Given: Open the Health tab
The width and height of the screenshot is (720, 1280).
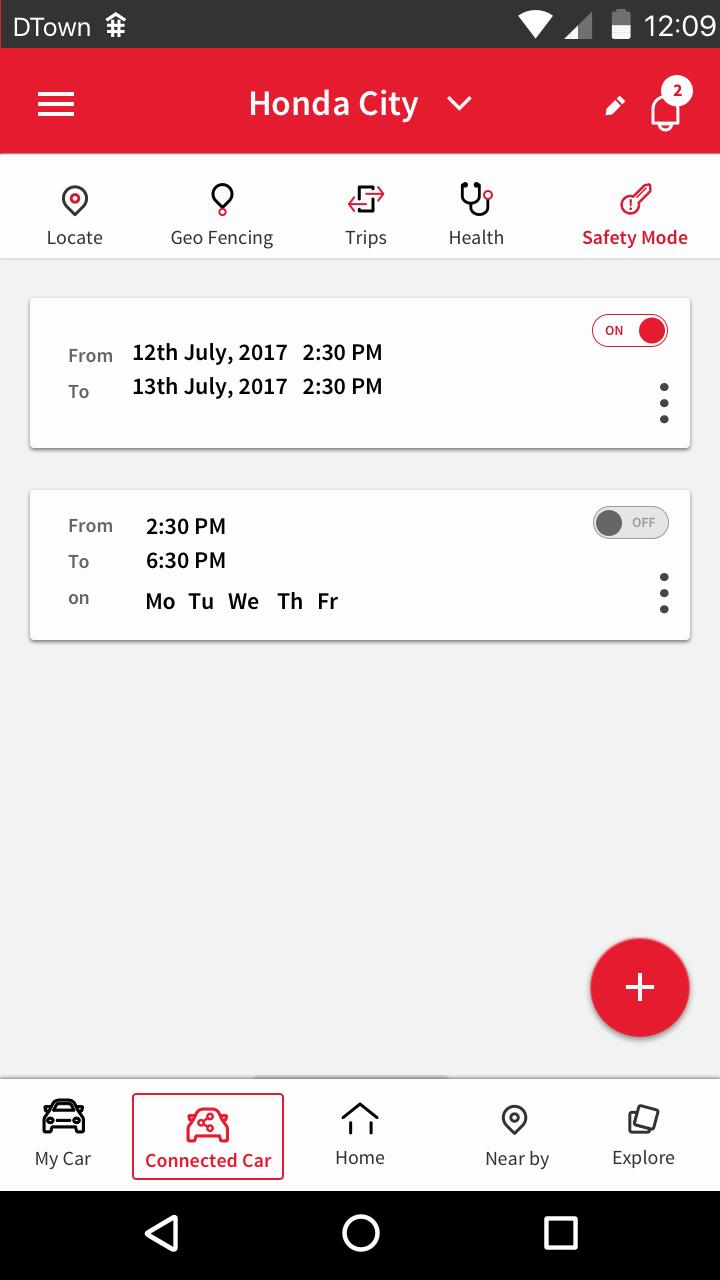Looking at the screenshot, I should [x=476, y=215].
